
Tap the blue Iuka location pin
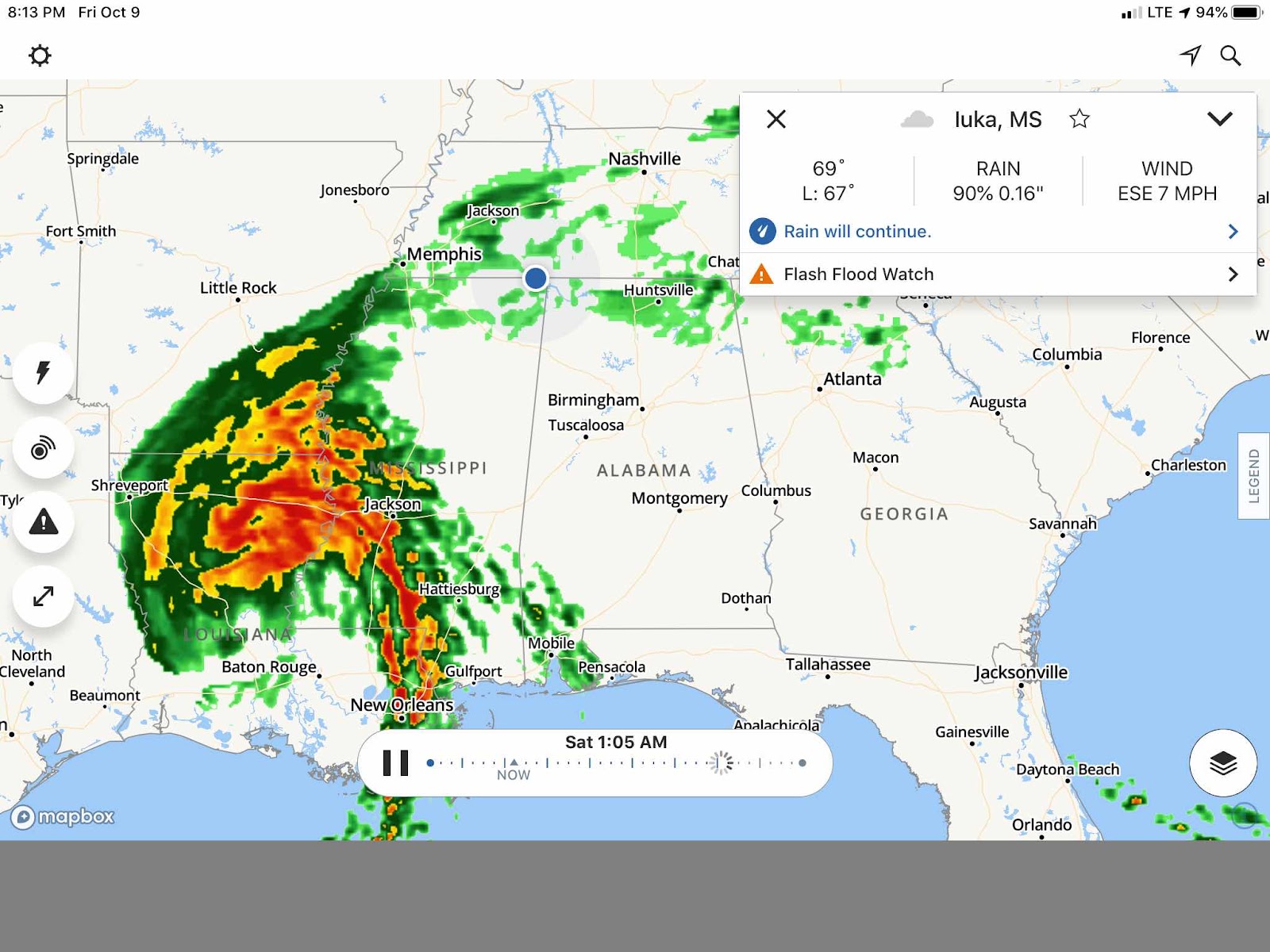536,278
